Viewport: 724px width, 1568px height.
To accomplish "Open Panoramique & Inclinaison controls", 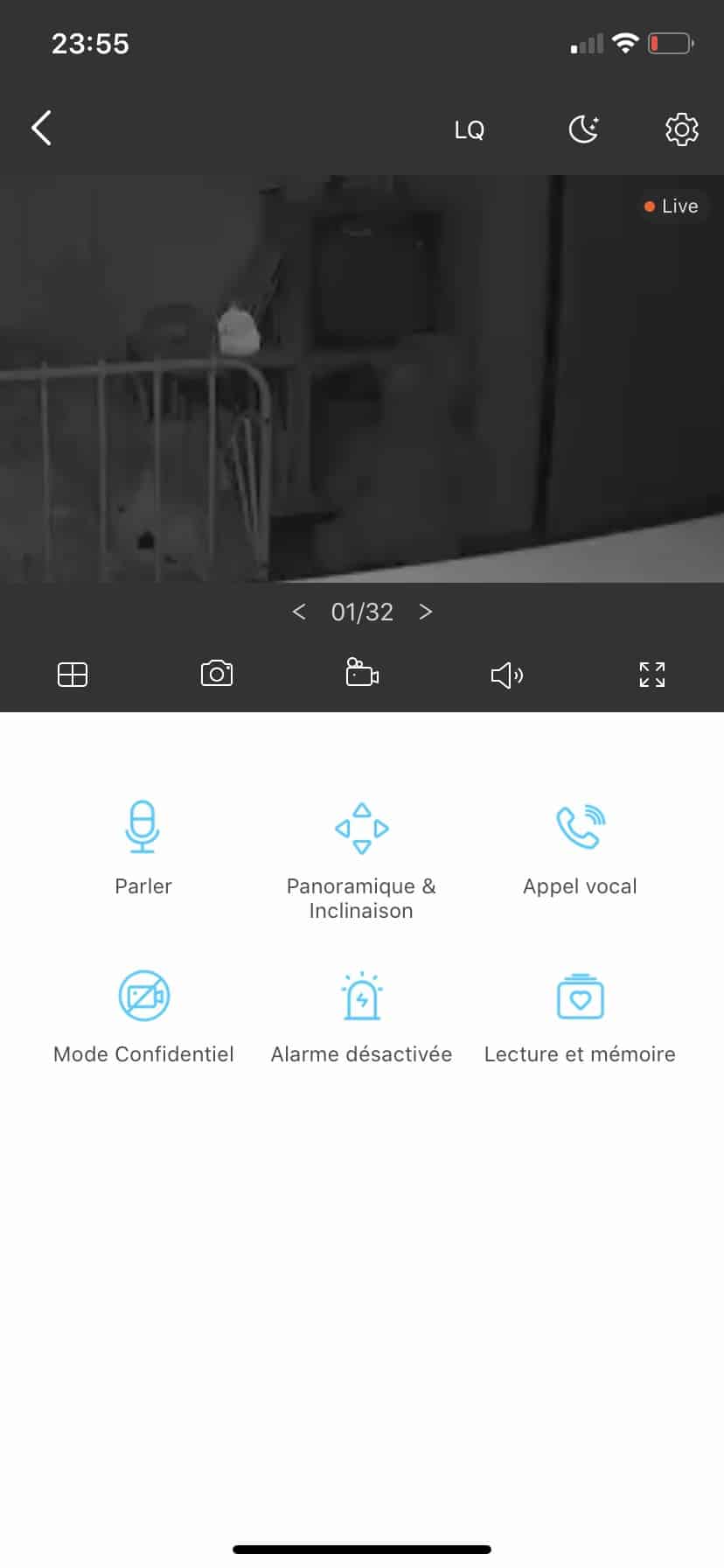I will pos(361,858).
